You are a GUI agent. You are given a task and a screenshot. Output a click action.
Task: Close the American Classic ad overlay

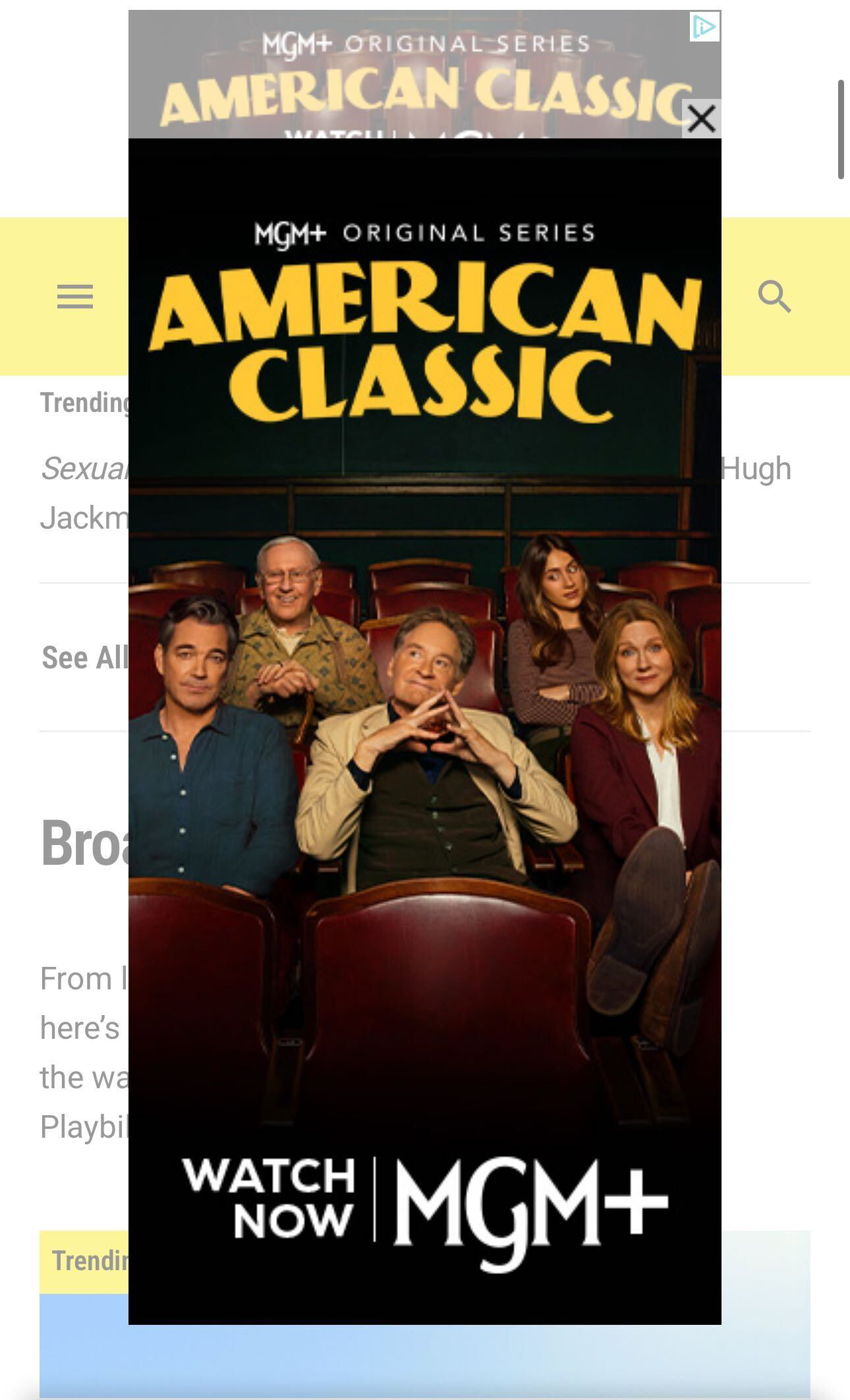coord(701,119)
